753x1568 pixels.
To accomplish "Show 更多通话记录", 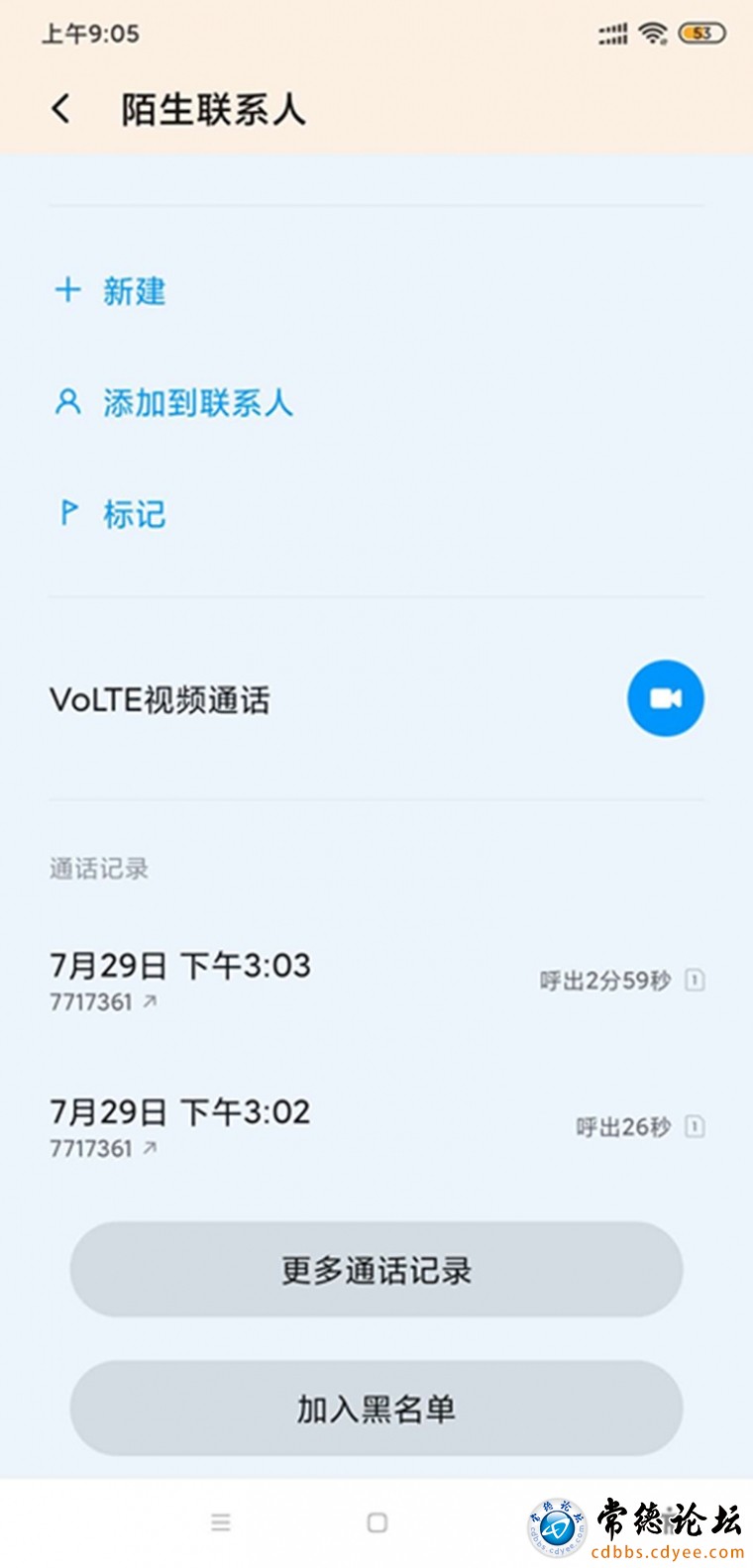I will click(376, 1270).
